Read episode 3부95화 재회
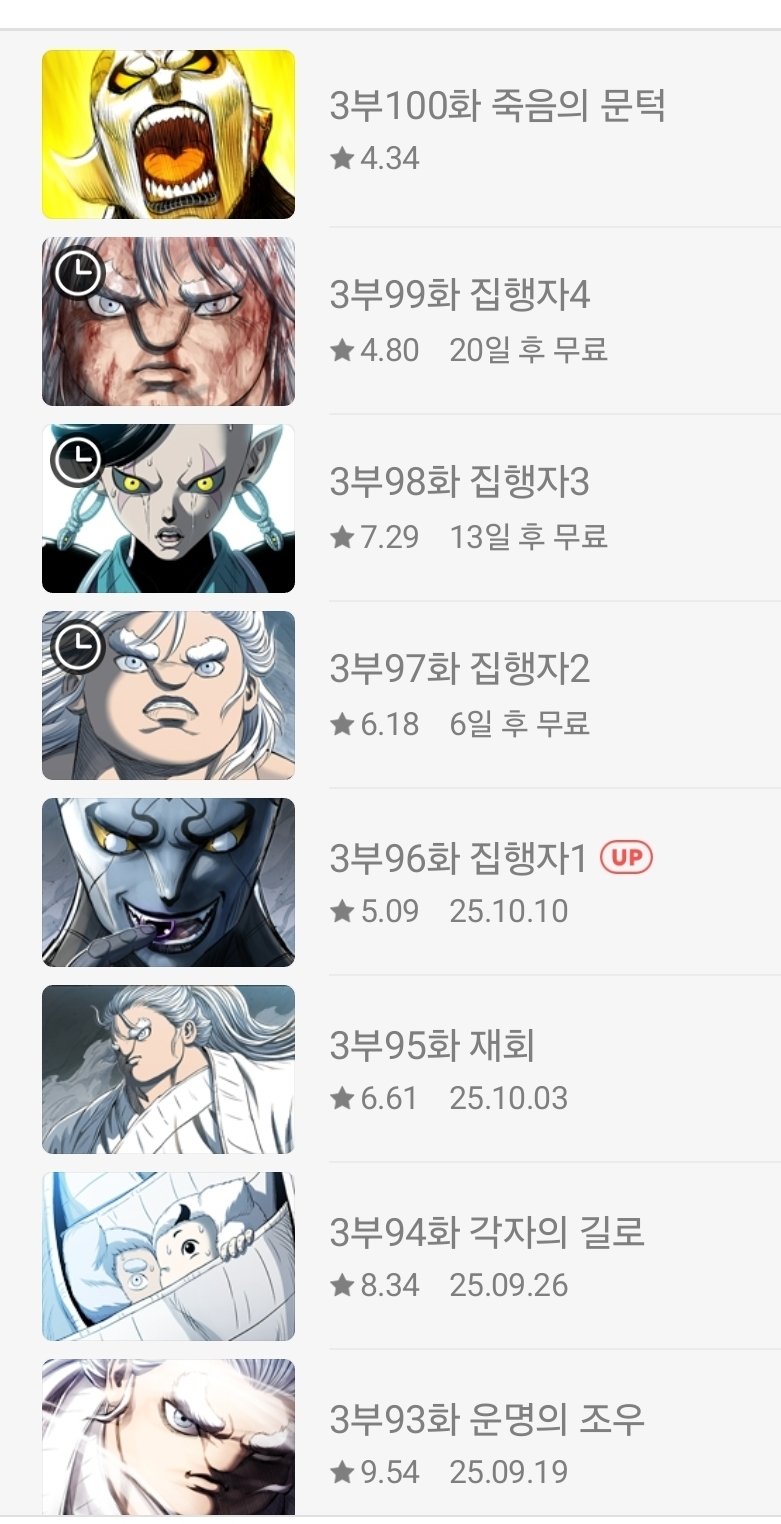781x1524 pixels. [x=432, y=1046]
